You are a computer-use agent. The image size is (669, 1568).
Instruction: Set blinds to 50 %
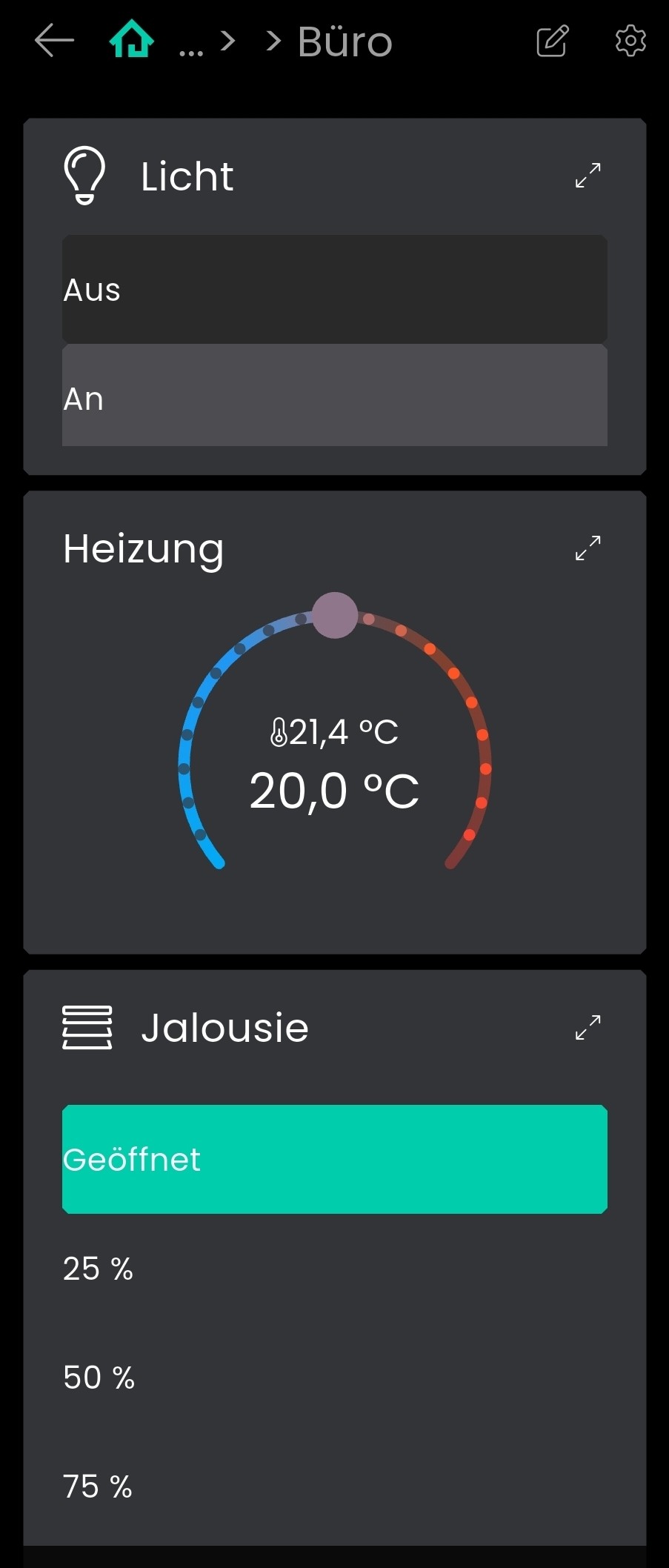click(x=335, y=1378)
